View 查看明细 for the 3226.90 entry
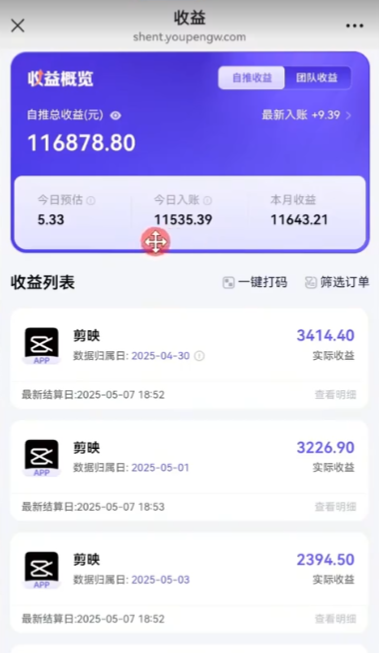Image resolution: width=379 pixels, height=653 pixels. [x=335, y=507]
